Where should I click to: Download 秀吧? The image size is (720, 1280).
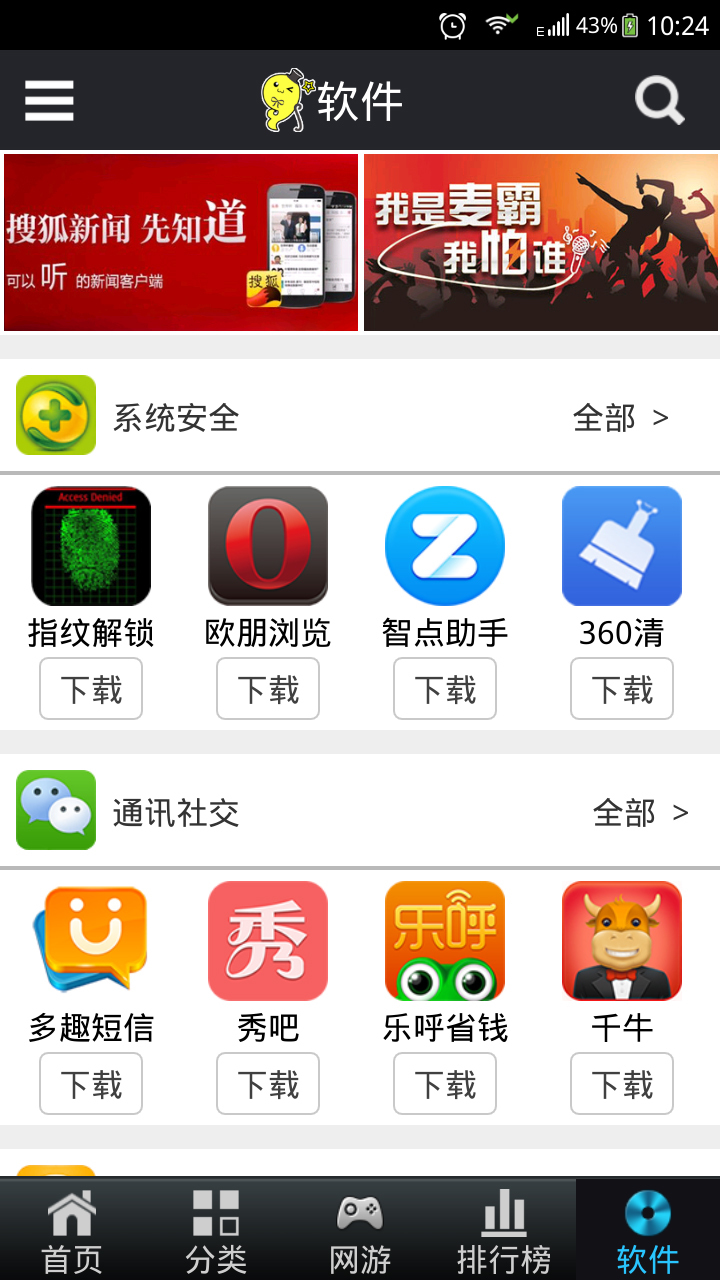(x=268, y=1084)
